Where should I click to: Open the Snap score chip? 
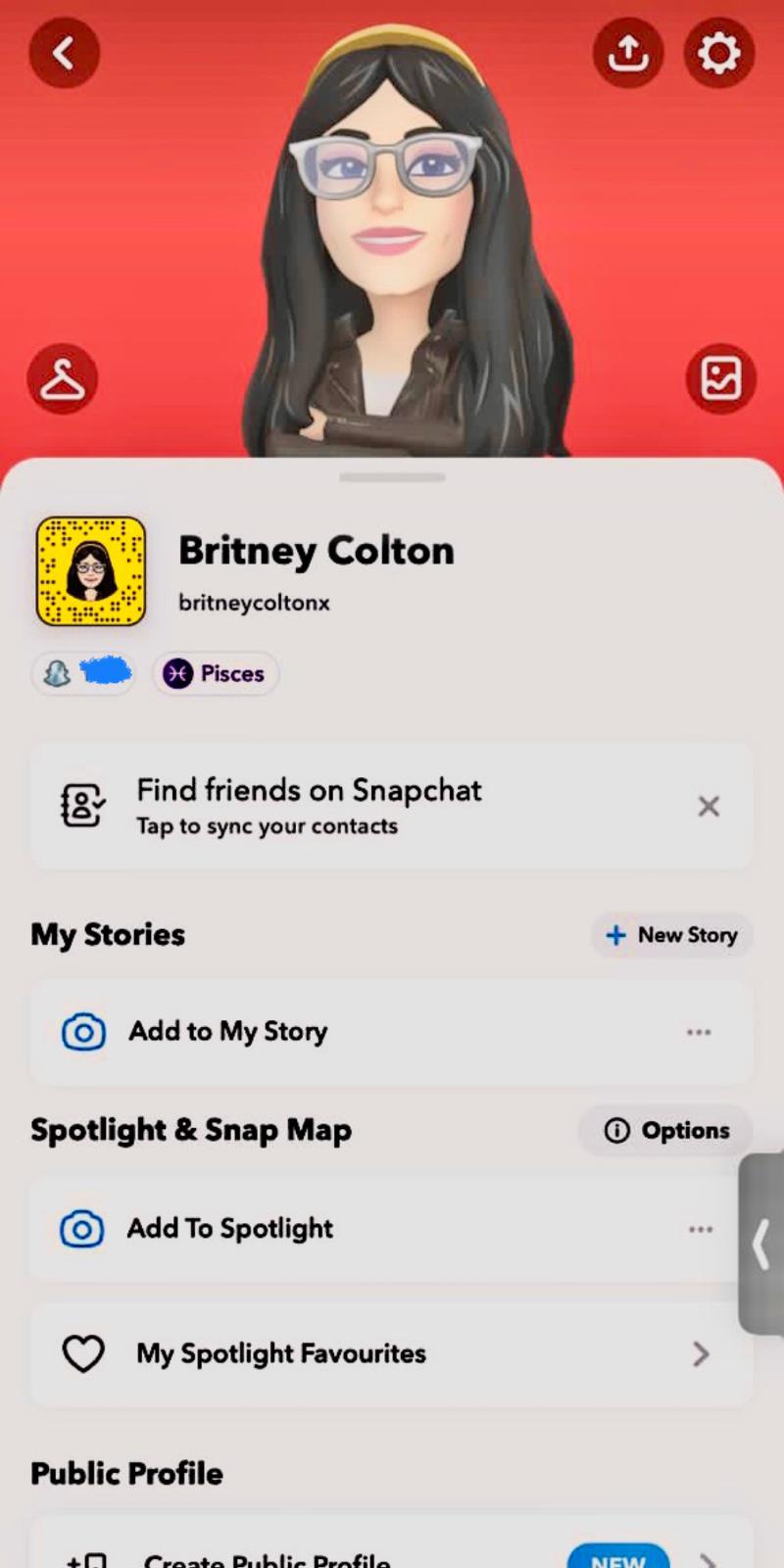click(x=84, y=674)
